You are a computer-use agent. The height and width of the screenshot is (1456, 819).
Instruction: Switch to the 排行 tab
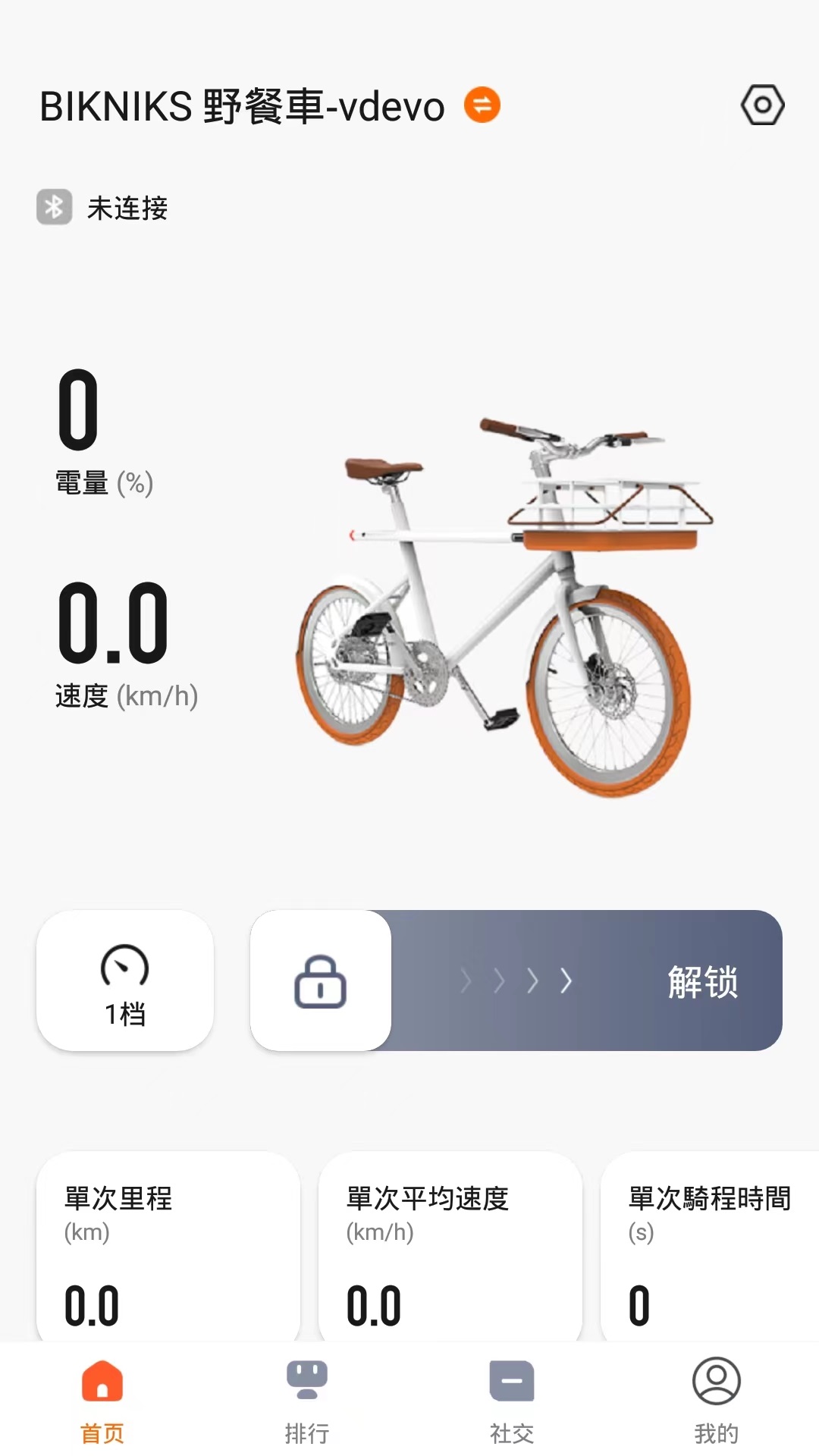[307, 1401]
